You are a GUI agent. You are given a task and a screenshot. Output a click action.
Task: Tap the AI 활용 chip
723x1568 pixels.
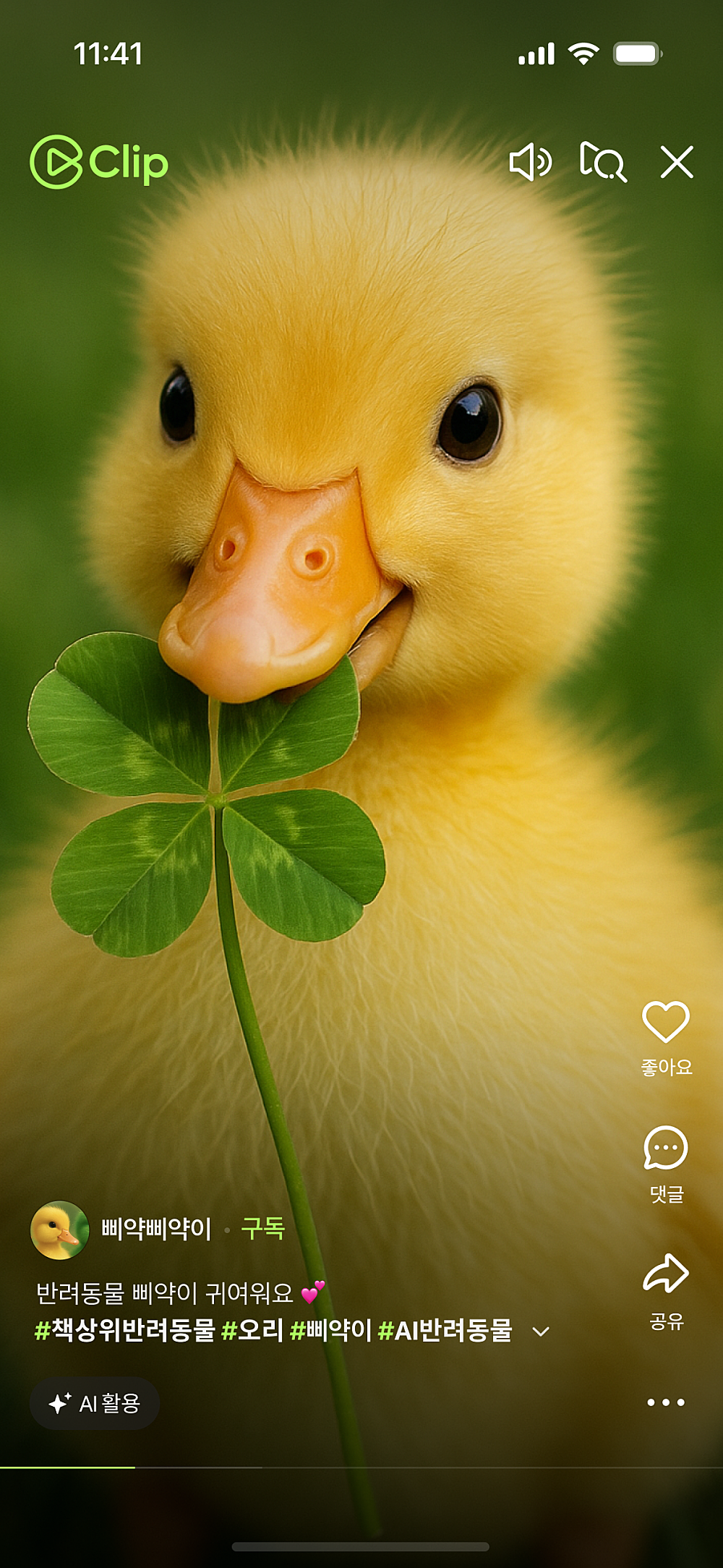95,1404
